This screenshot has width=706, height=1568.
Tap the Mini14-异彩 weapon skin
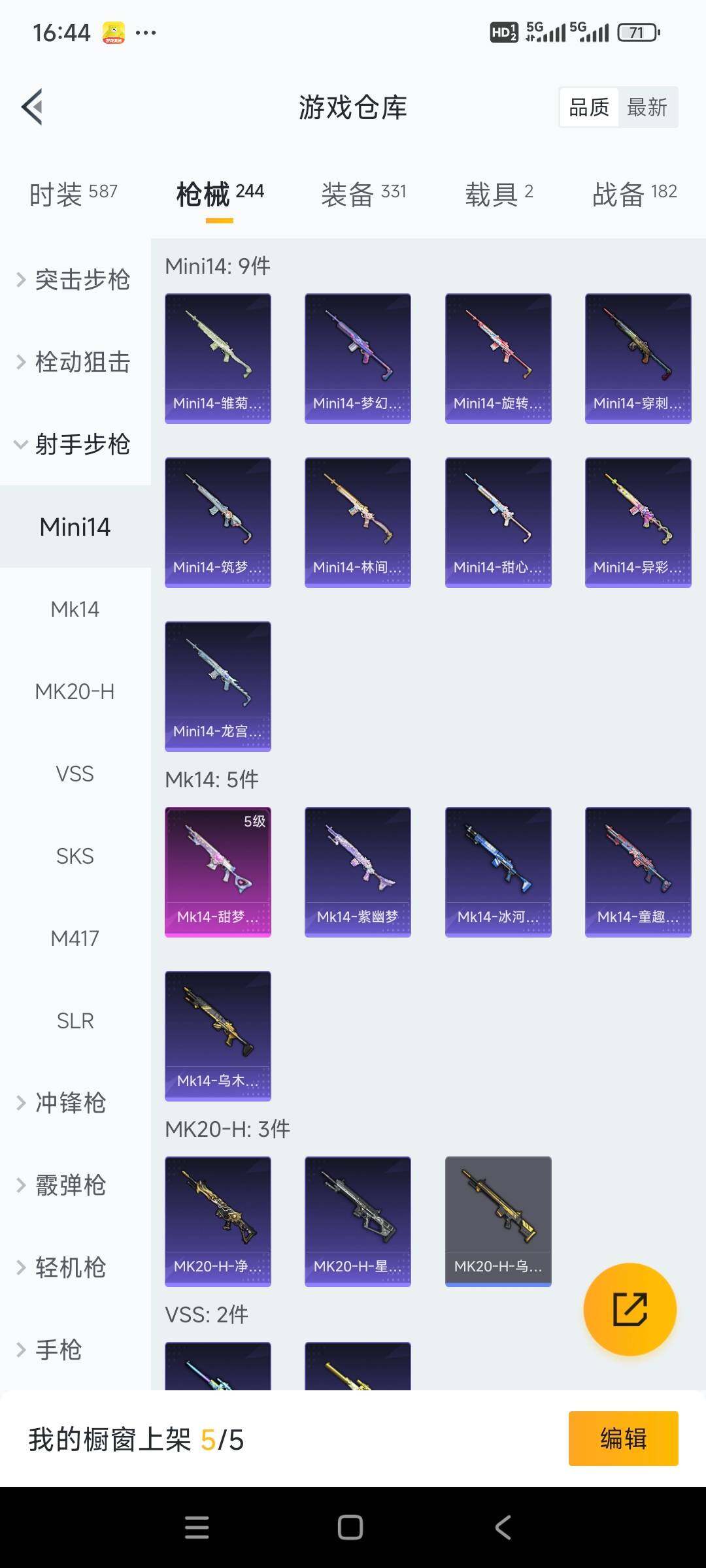click(x=637, y=521)
